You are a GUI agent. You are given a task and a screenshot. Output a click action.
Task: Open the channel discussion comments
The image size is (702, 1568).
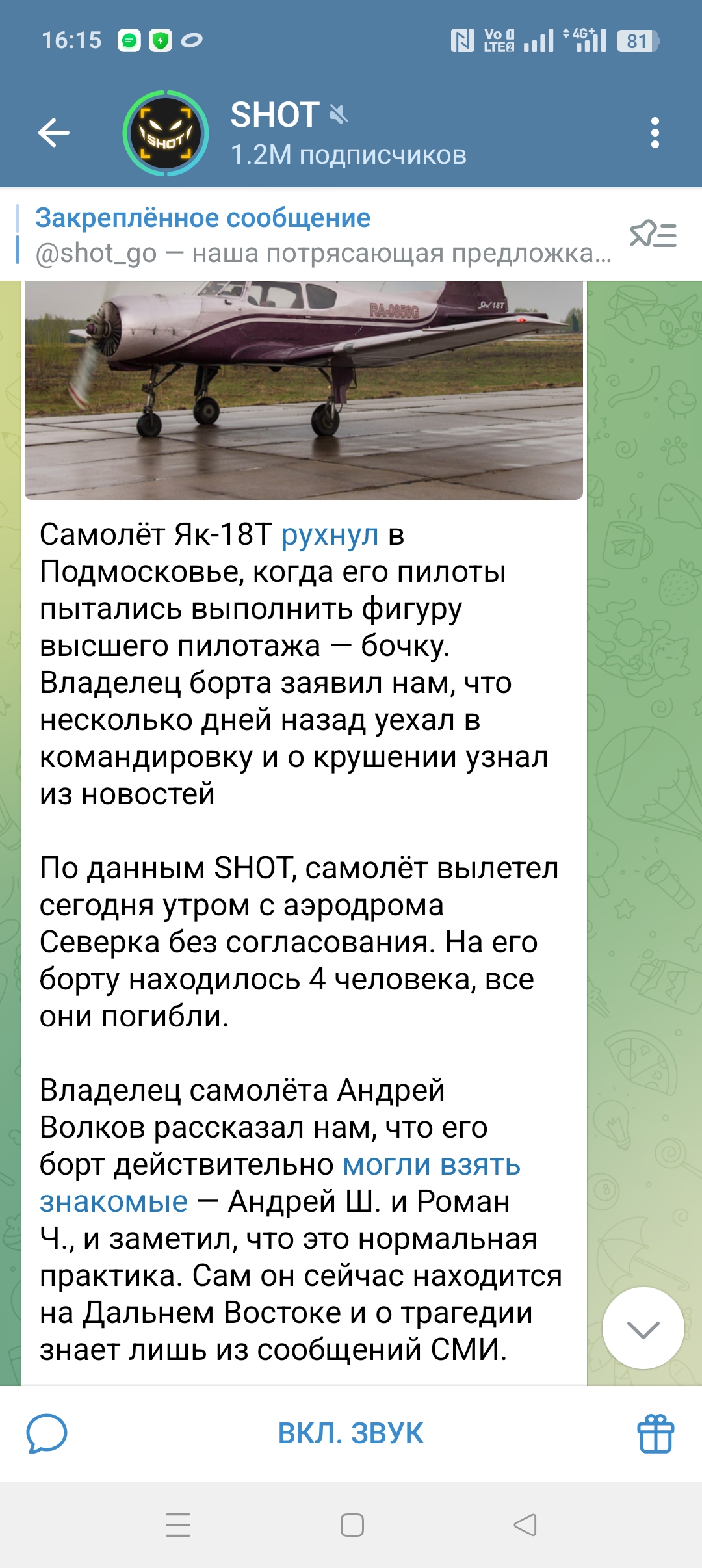pyautogui.click(x=47, y=1433)
